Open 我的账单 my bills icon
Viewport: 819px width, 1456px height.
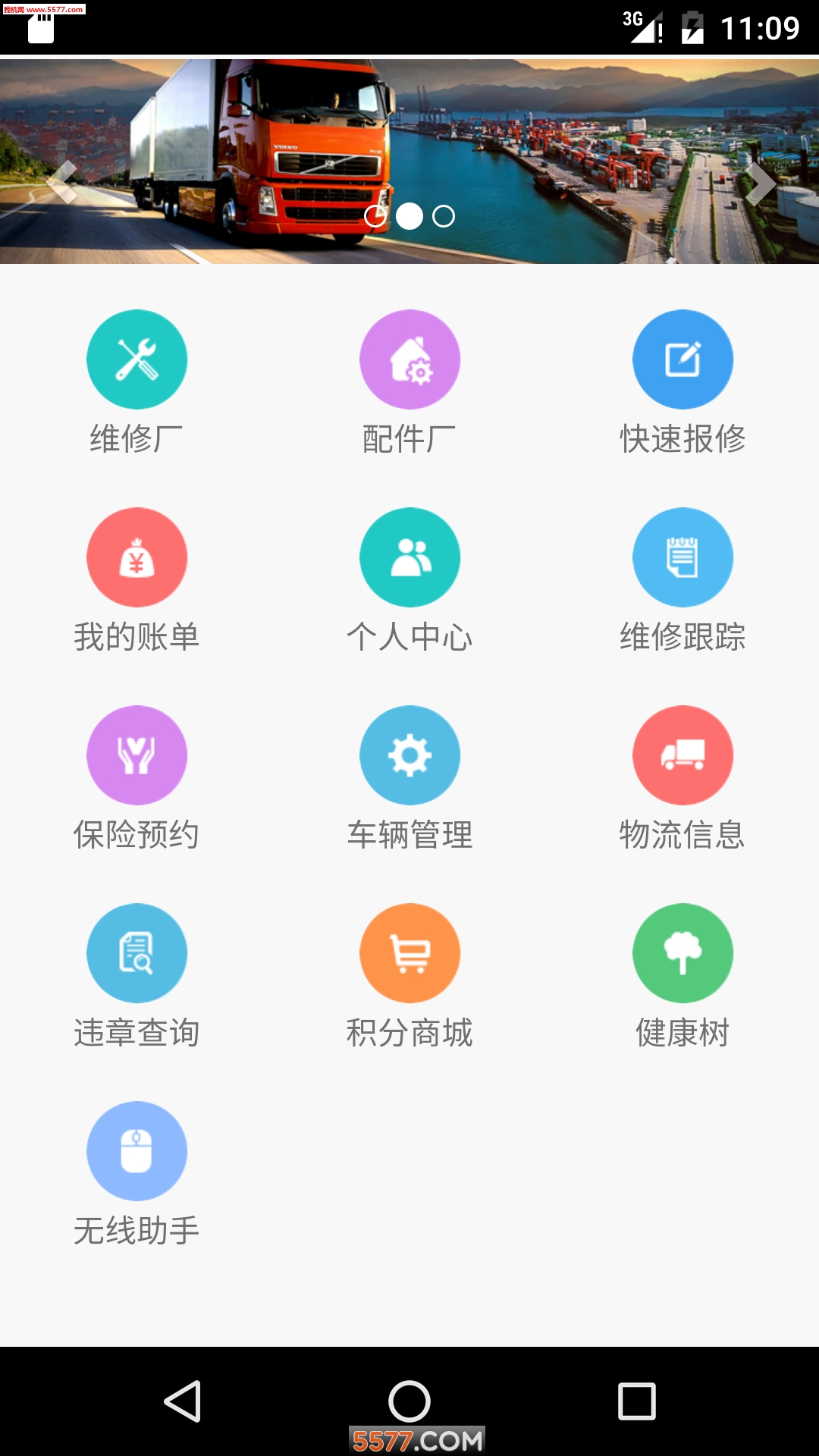[x=137, y=557]
